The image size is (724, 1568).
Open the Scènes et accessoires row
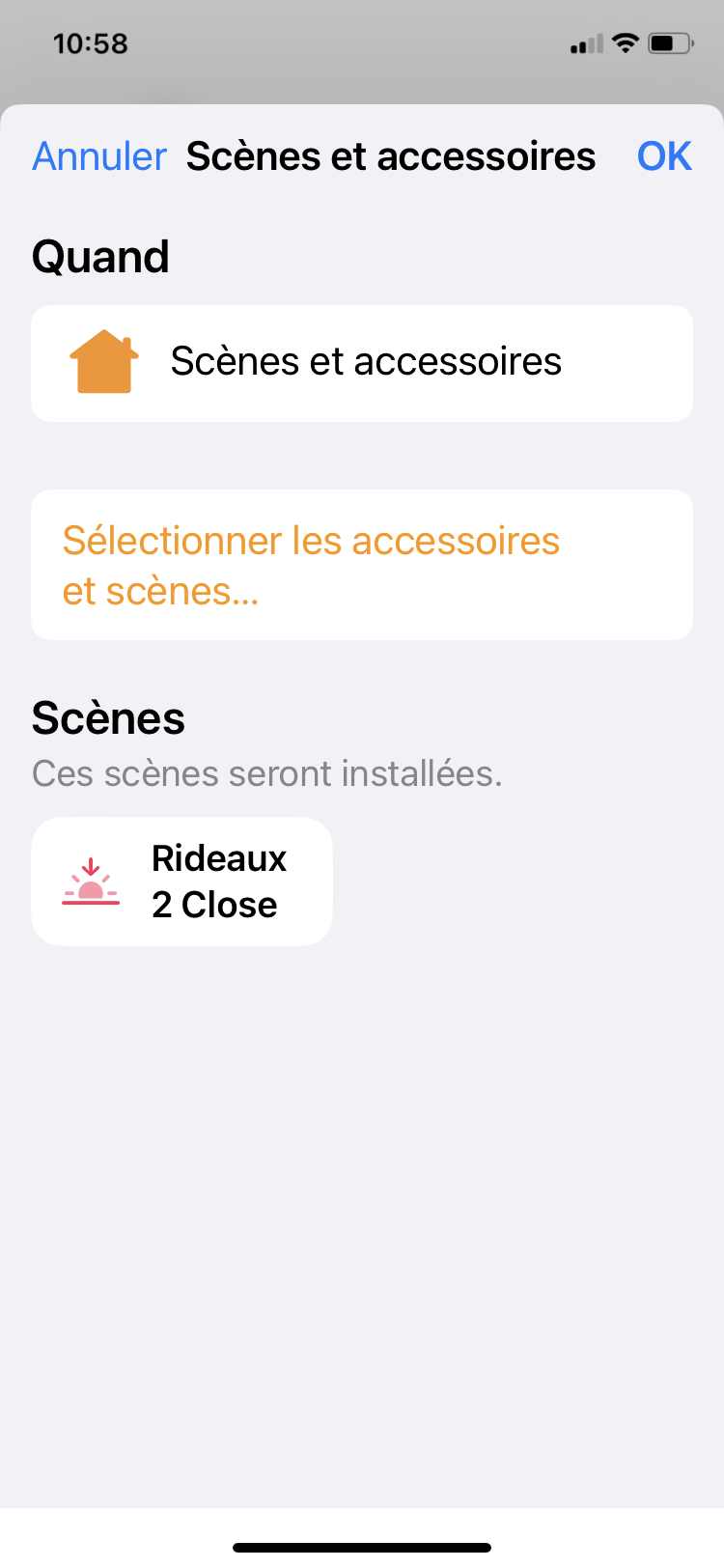coord(362,363)
